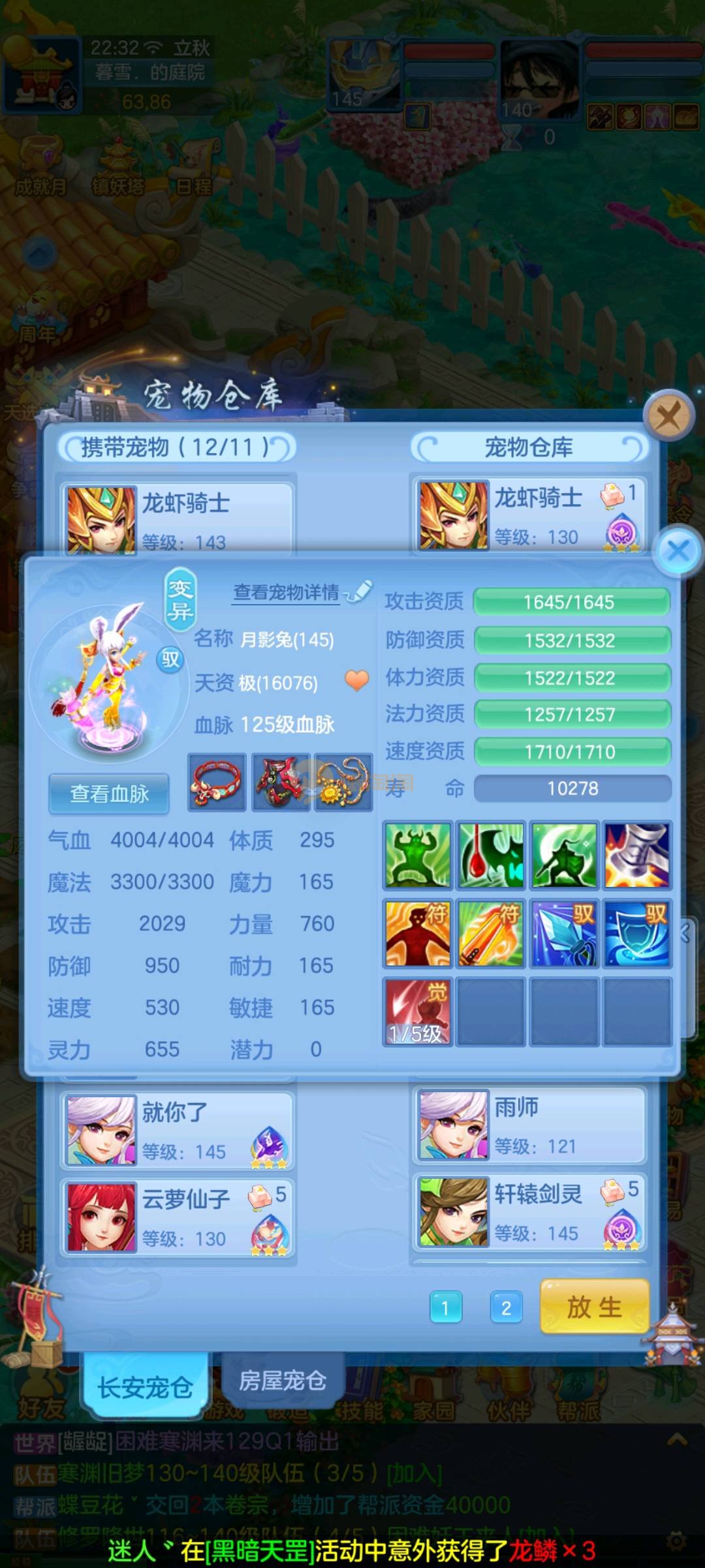Screen dimensions: 705x1568
Task: View the red collar equipment item
Action: tap(217, 782)
